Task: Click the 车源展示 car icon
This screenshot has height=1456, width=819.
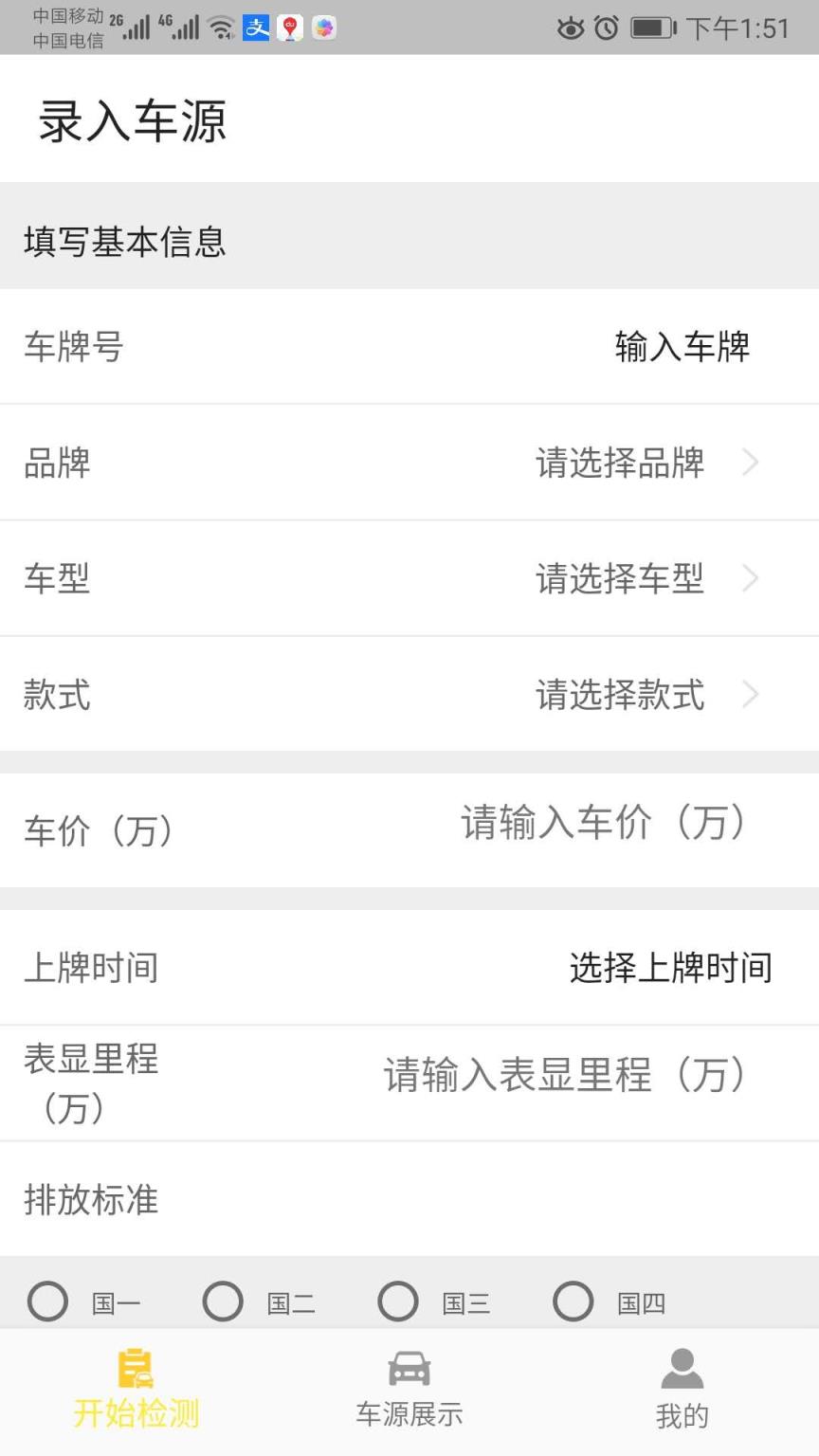Action: pyautogui.click(x=408, y=1368)
